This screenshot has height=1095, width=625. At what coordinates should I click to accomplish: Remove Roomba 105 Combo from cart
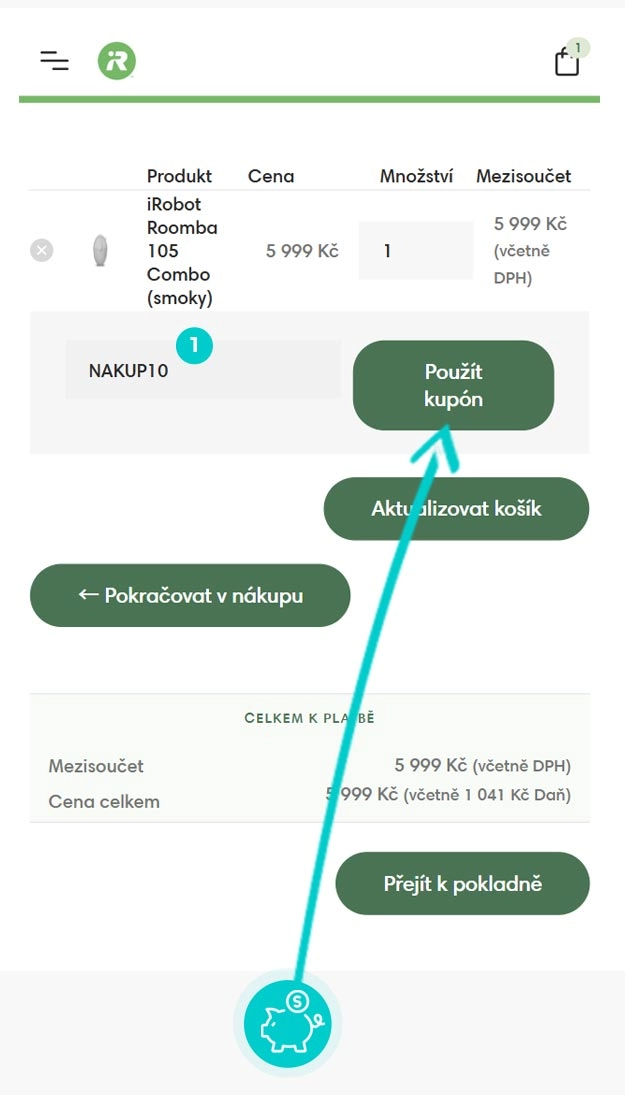tap(41, 250)
